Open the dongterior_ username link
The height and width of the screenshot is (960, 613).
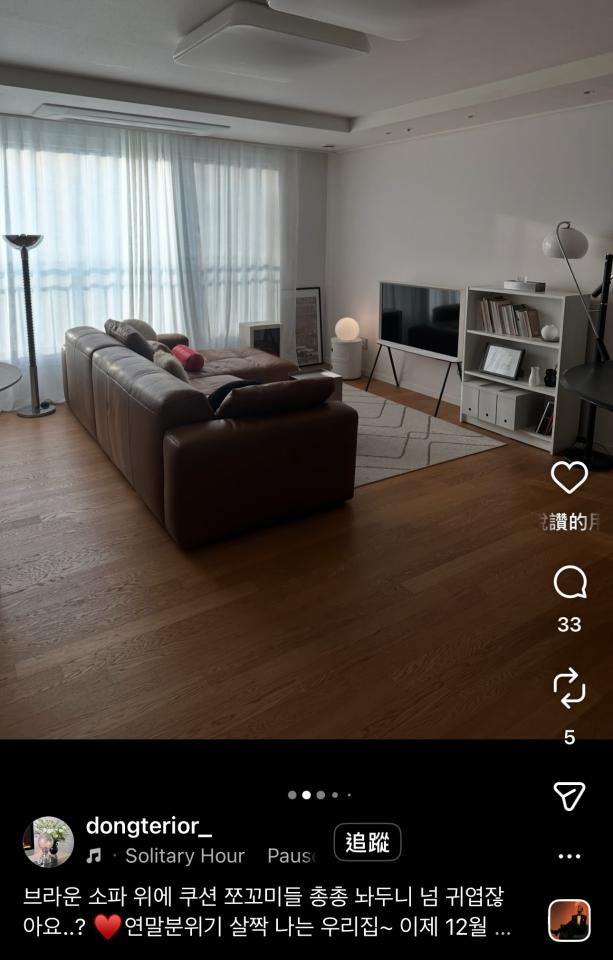click(149, 826)
